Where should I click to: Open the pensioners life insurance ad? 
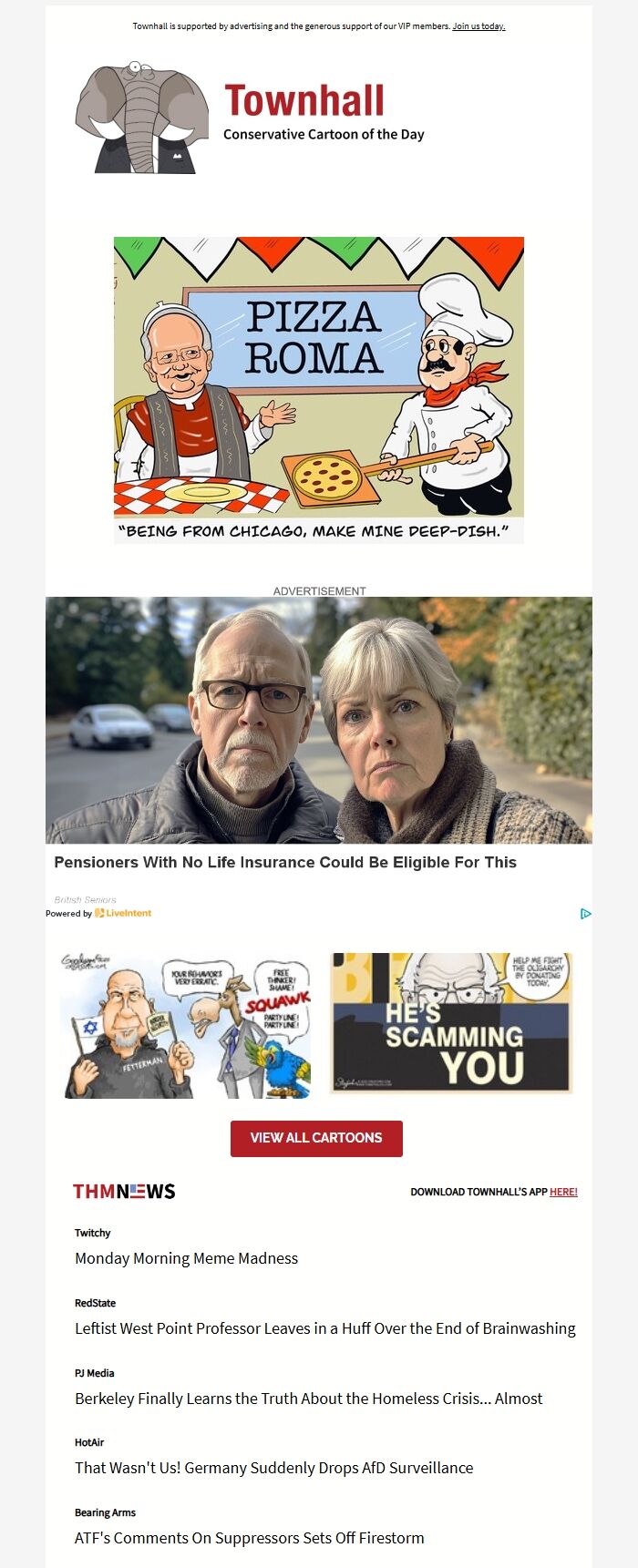(318, 720)
